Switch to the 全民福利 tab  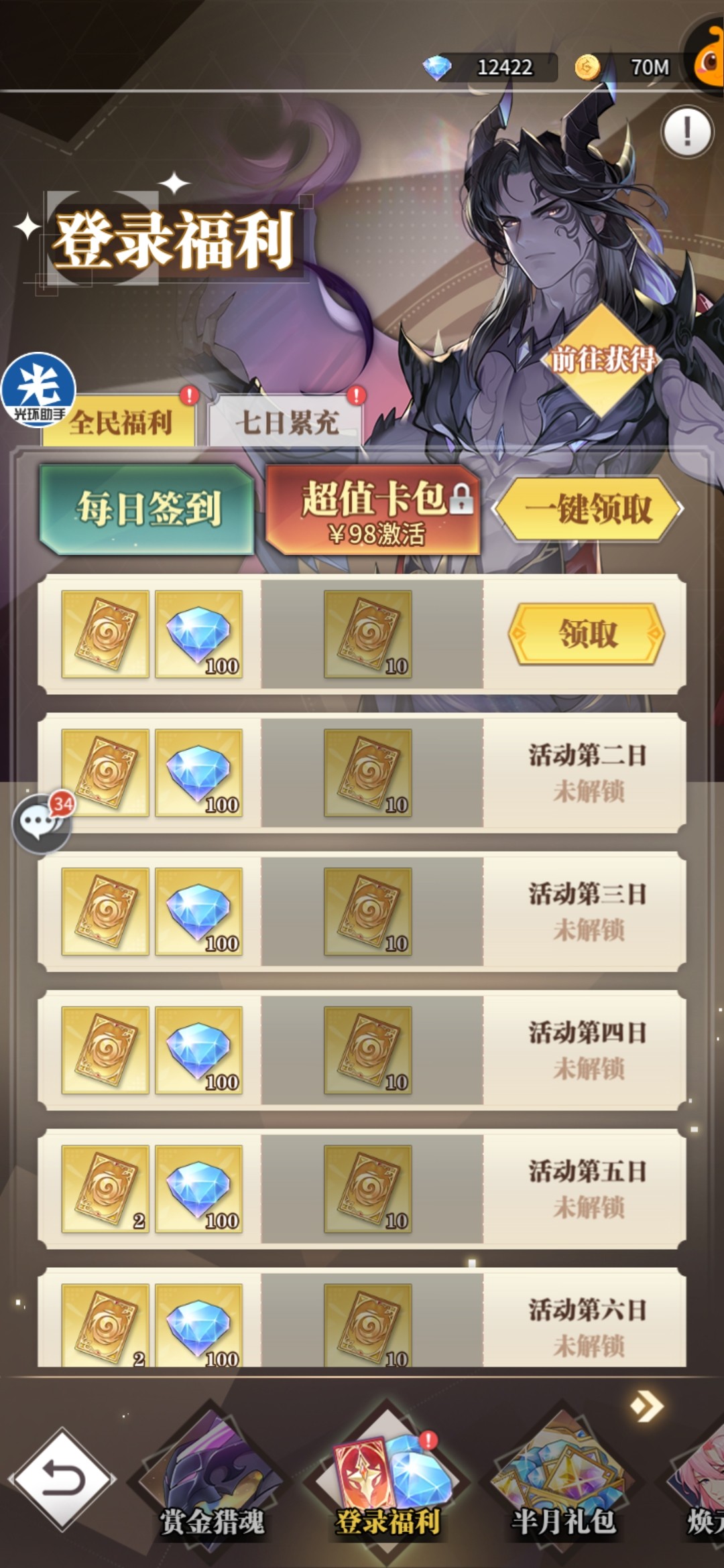click(120, 423)
